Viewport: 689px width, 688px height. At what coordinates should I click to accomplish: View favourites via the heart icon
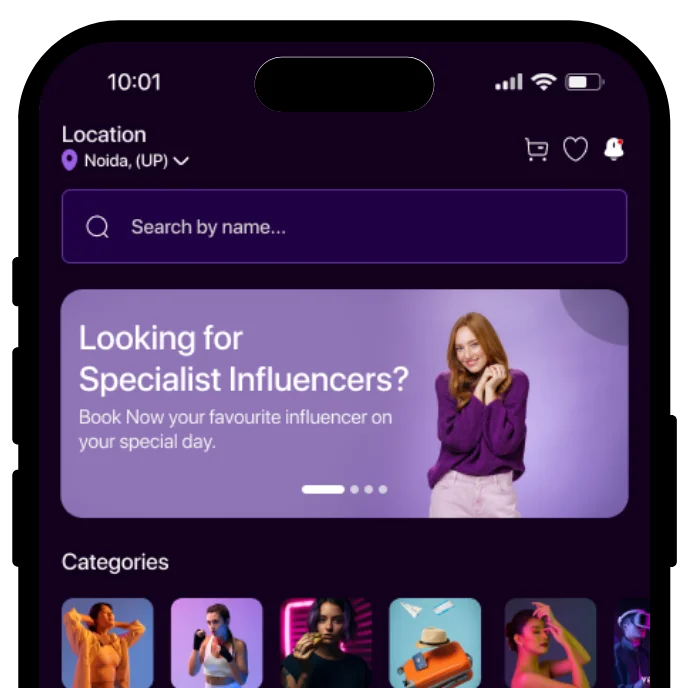pos(575,150)
